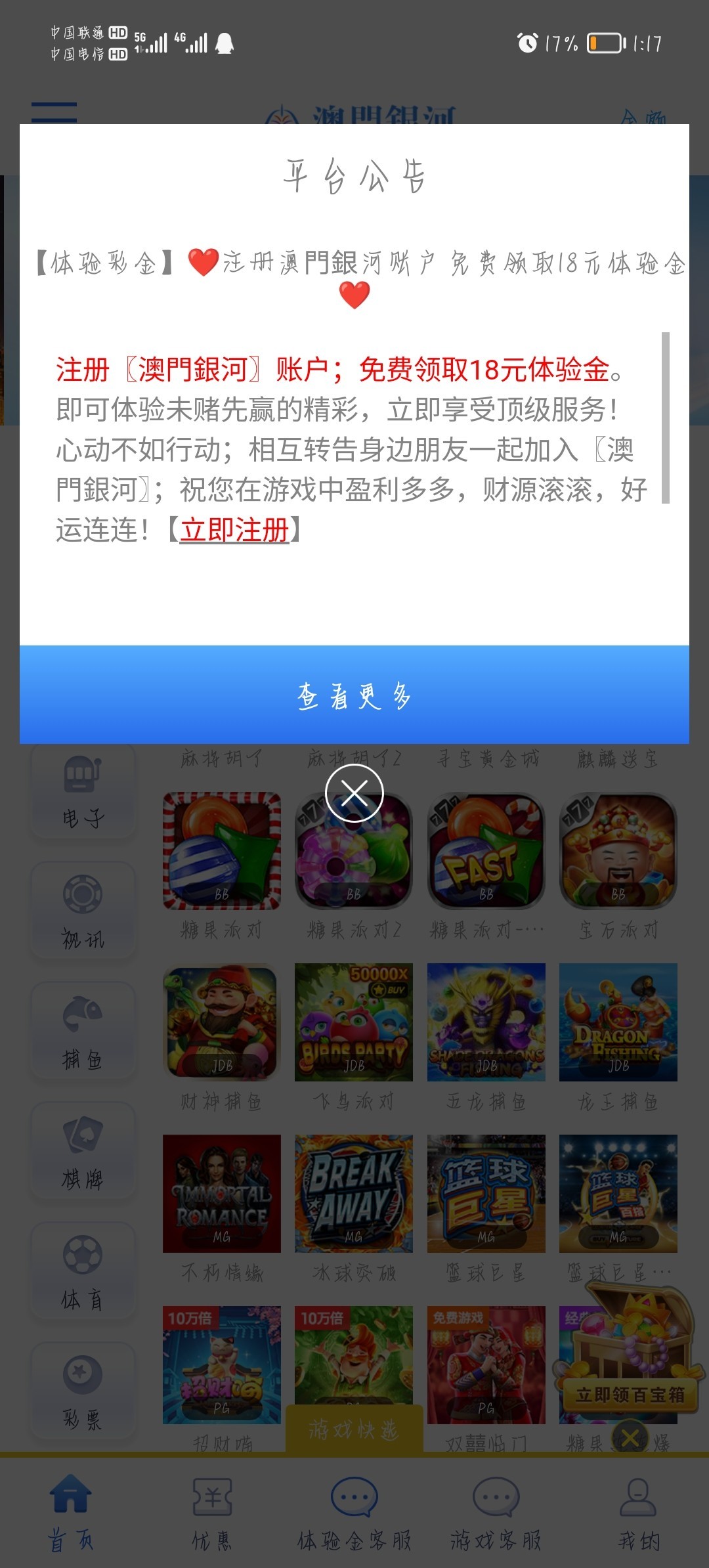Open the 立即注册 link
709x1568 pixels.
pos(234,529)
